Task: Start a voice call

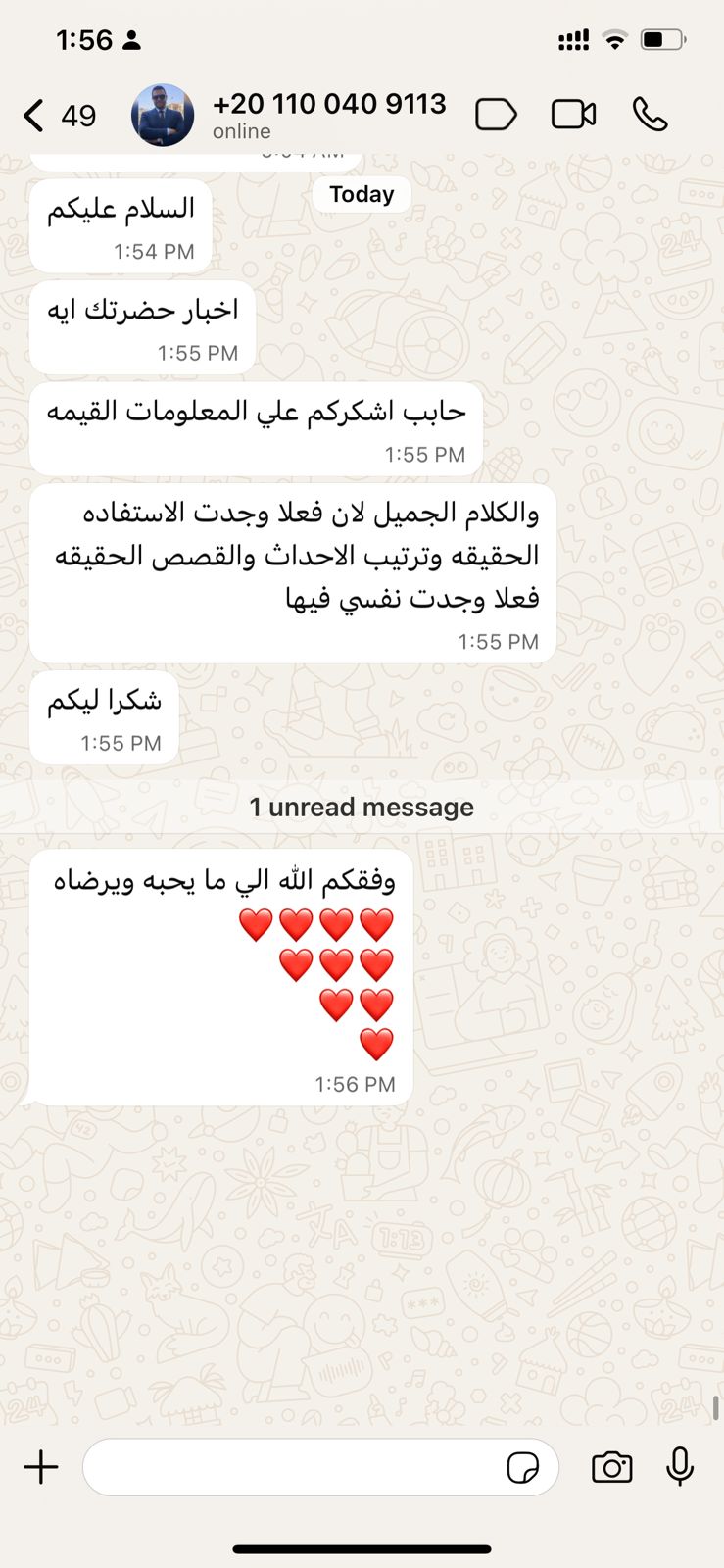Action: tap(650, 115)
